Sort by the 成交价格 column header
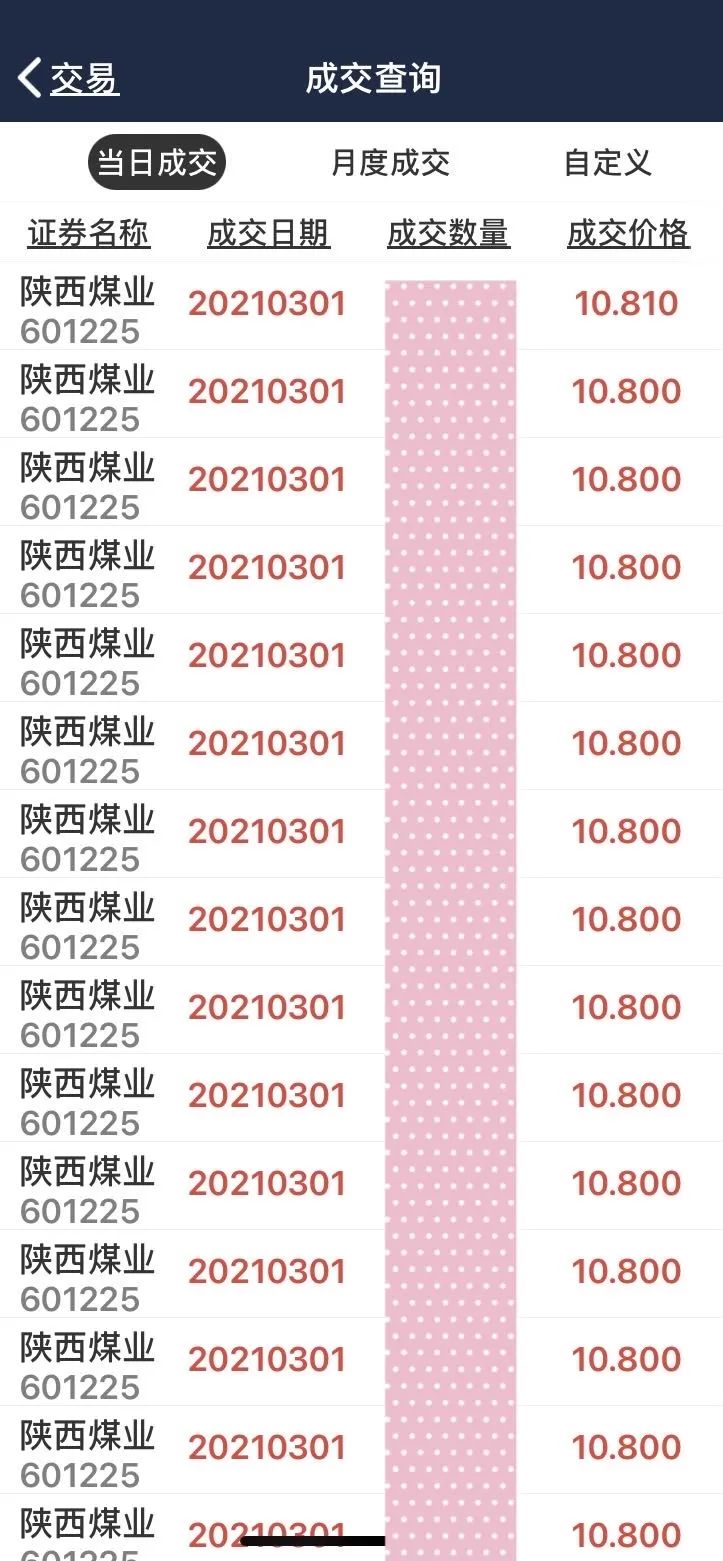723x1561 pixels. (x=628, y=234)
